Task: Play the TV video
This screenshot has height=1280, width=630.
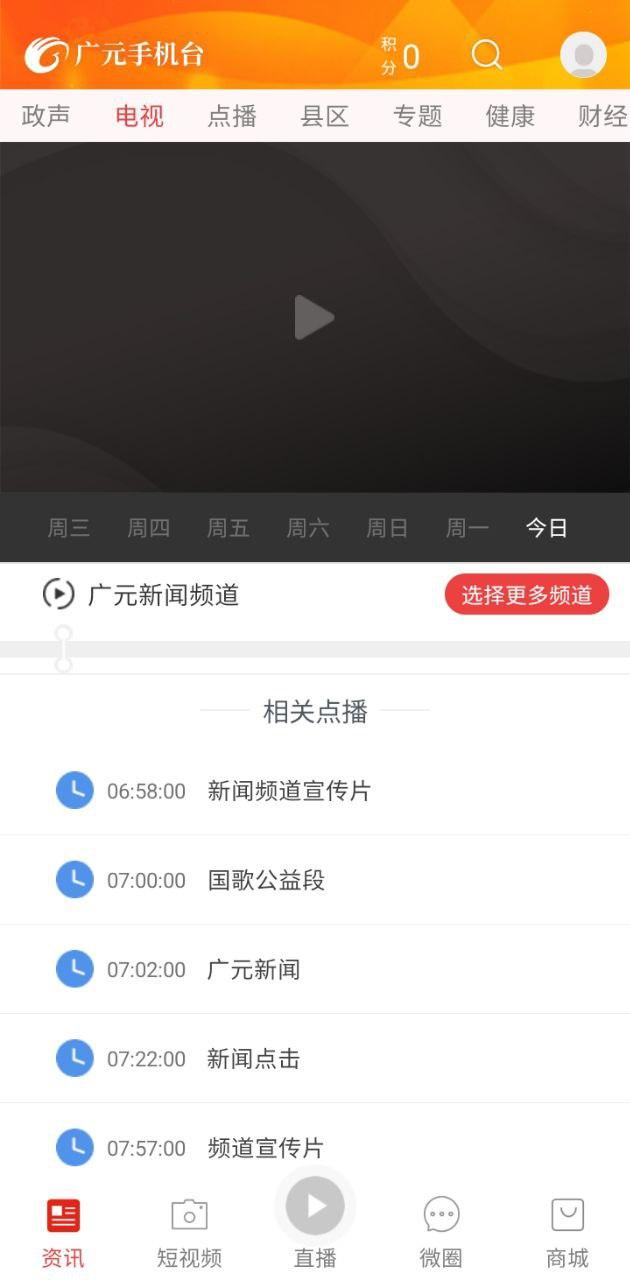Action: coord(314,318)
